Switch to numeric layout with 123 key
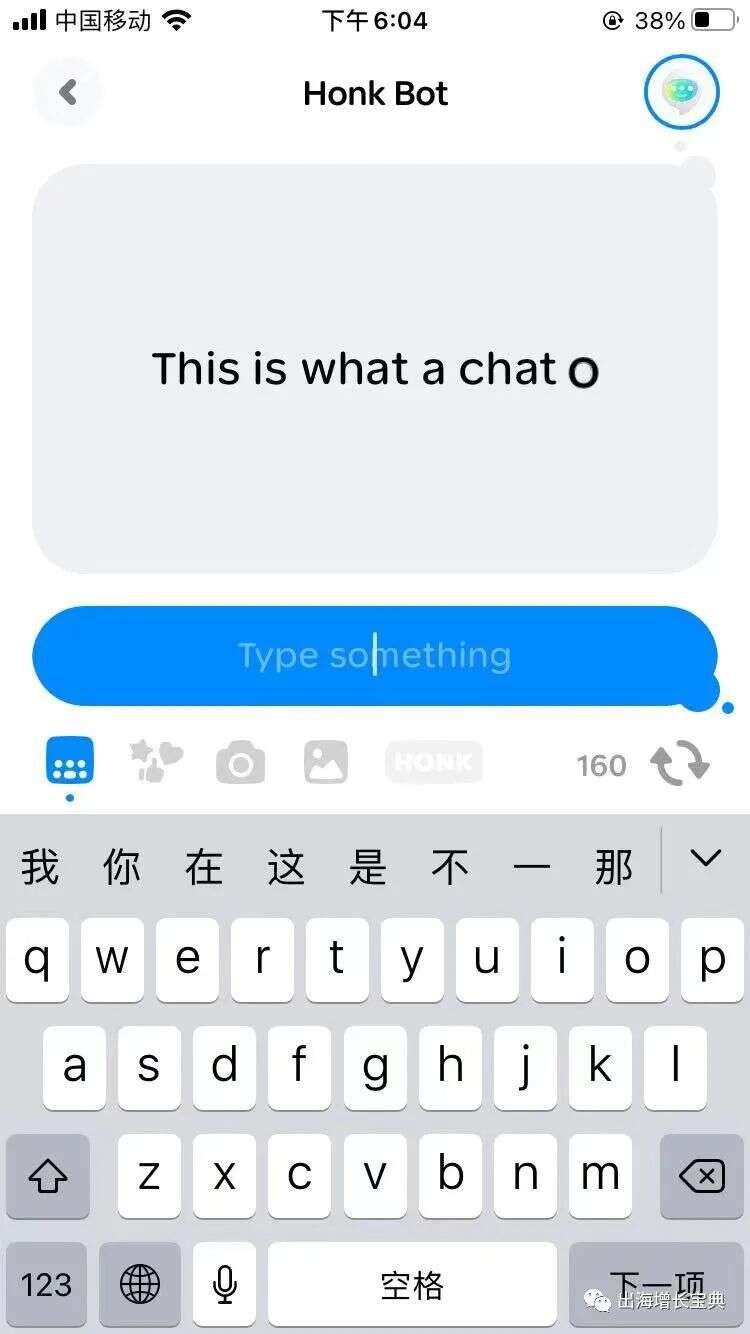Screen dimensions: 750x1334 (46, 1285)
